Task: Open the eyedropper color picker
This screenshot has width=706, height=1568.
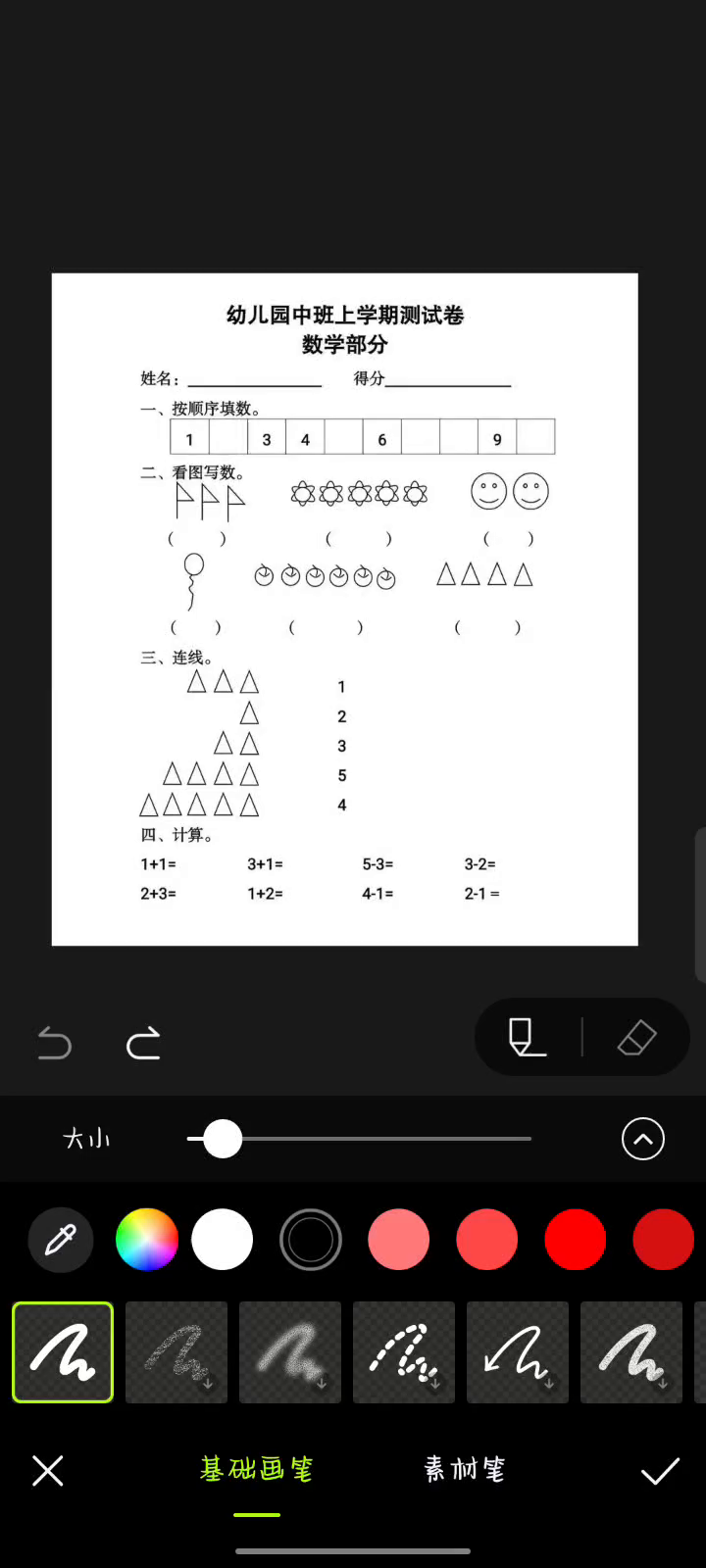Action: (x=61, y=1240)
